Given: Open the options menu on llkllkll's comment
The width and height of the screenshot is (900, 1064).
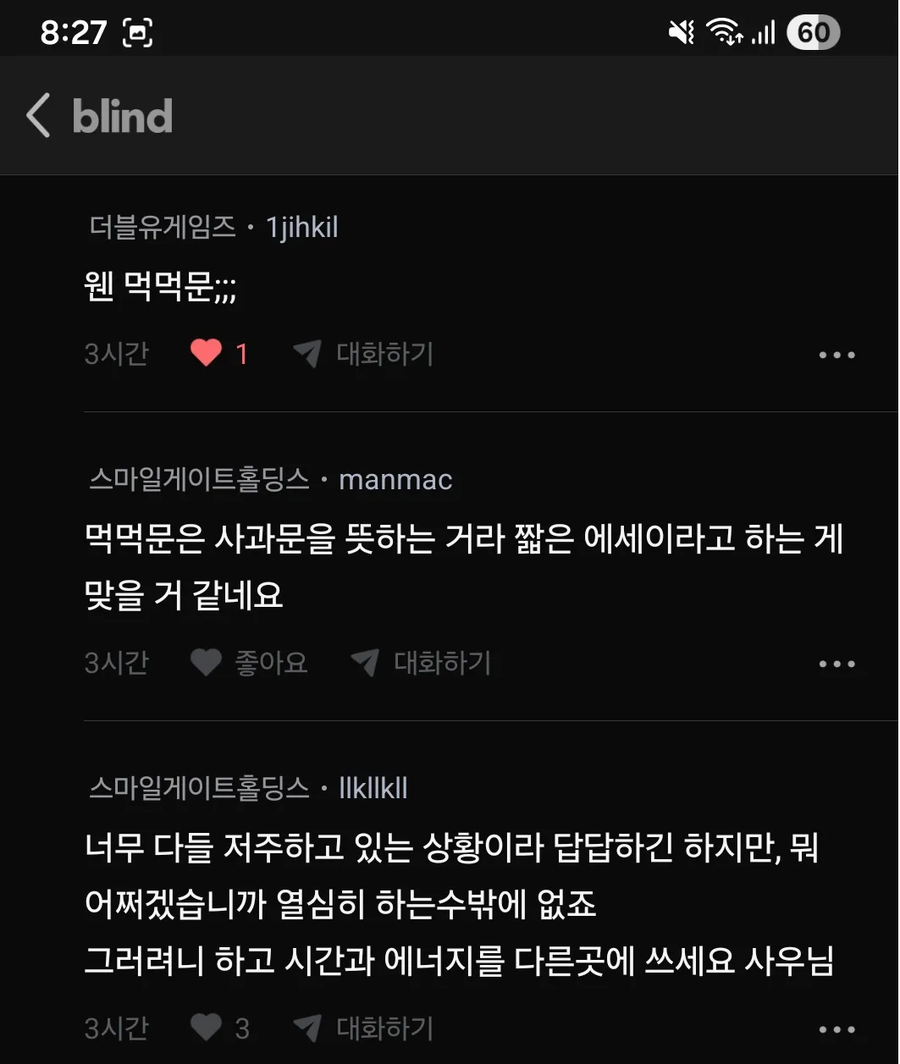Looking at the screenshot, I should (x=837, y=1028).
